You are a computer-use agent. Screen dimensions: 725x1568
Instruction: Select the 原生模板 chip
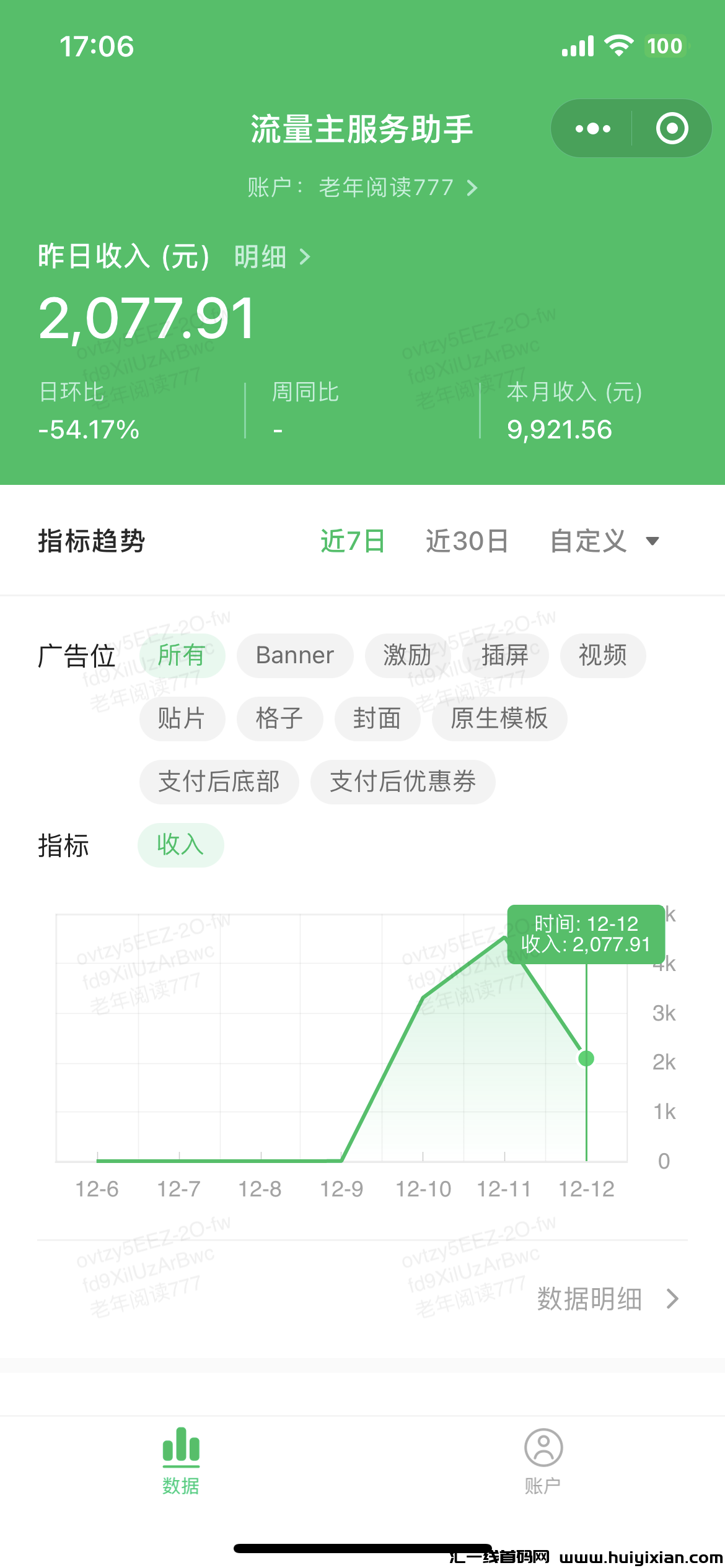point(499,718)
